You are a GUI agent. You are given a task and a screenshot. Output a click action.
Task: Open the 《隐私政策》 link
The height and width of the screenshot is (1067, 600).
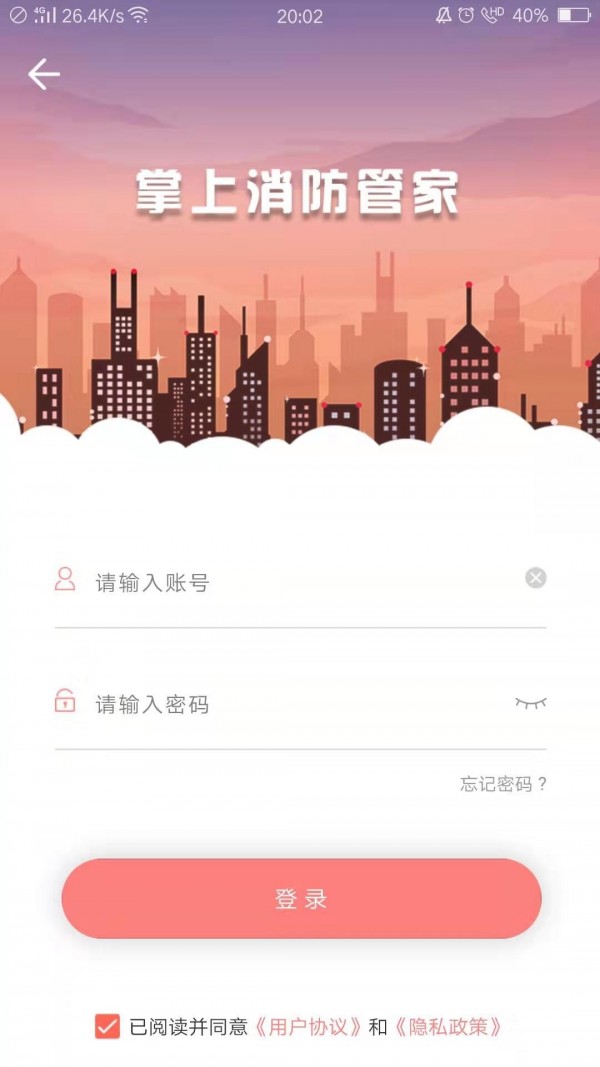click(x=447, y=1027)
